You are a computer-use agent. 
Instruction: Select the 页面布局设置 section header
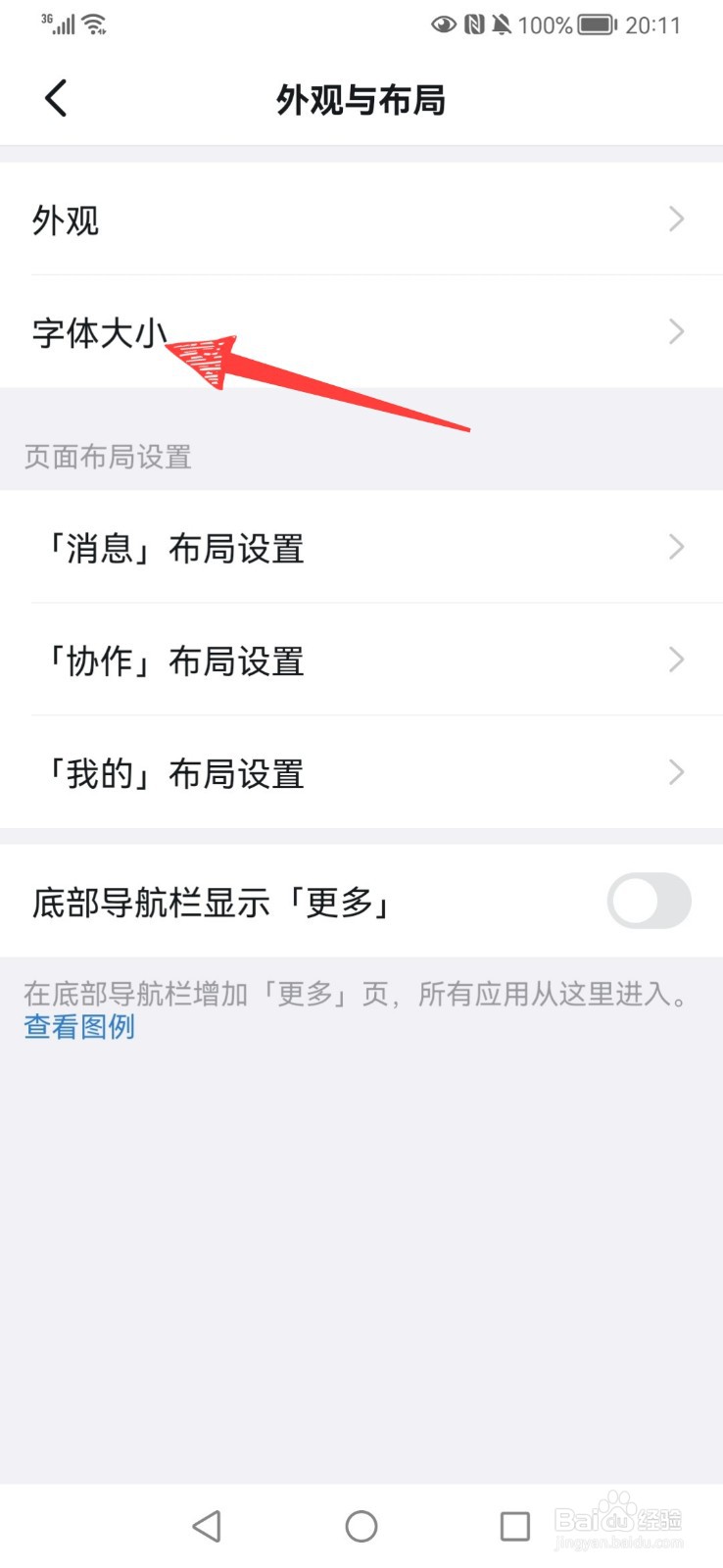pyautogui.click(x=106, y=457)
